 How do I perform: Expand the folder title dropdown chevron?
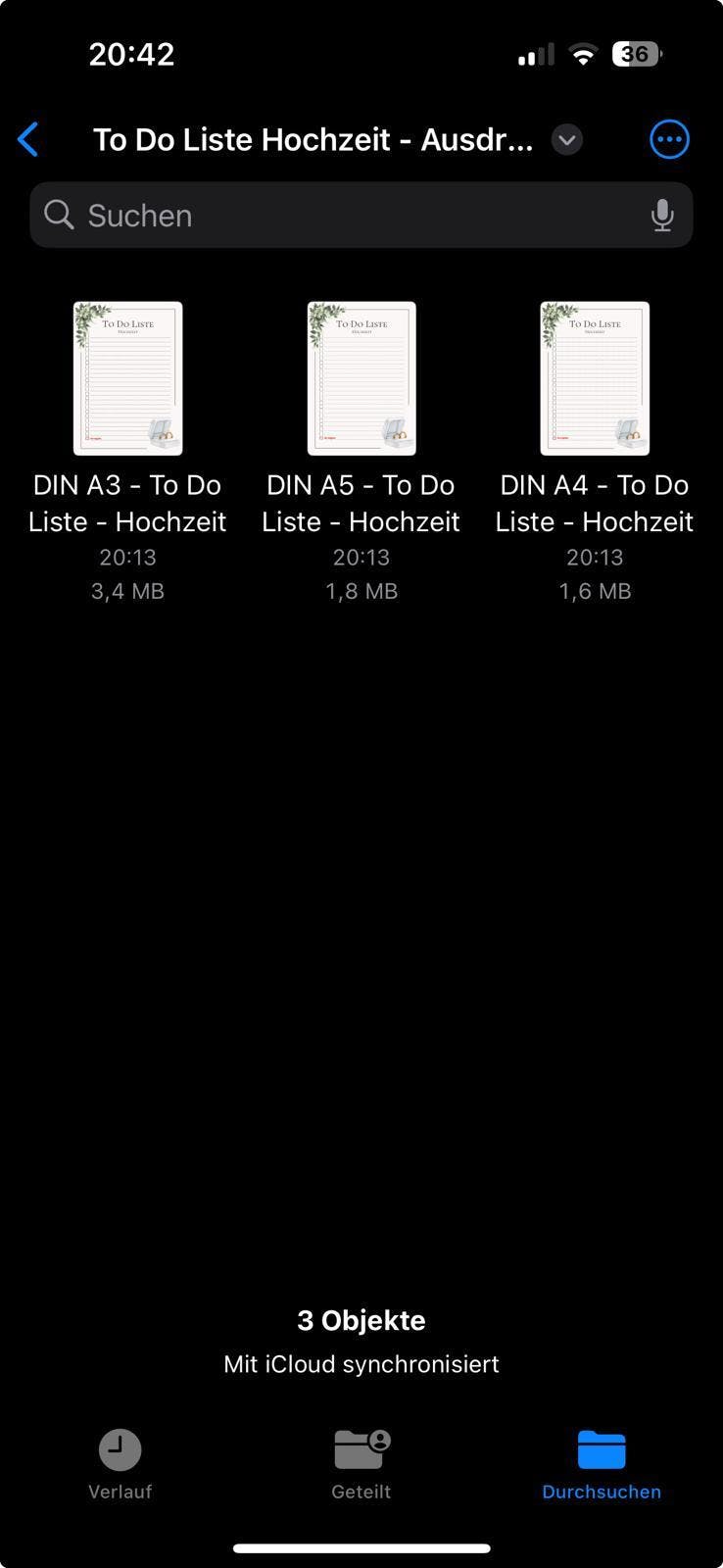[566, 140]
